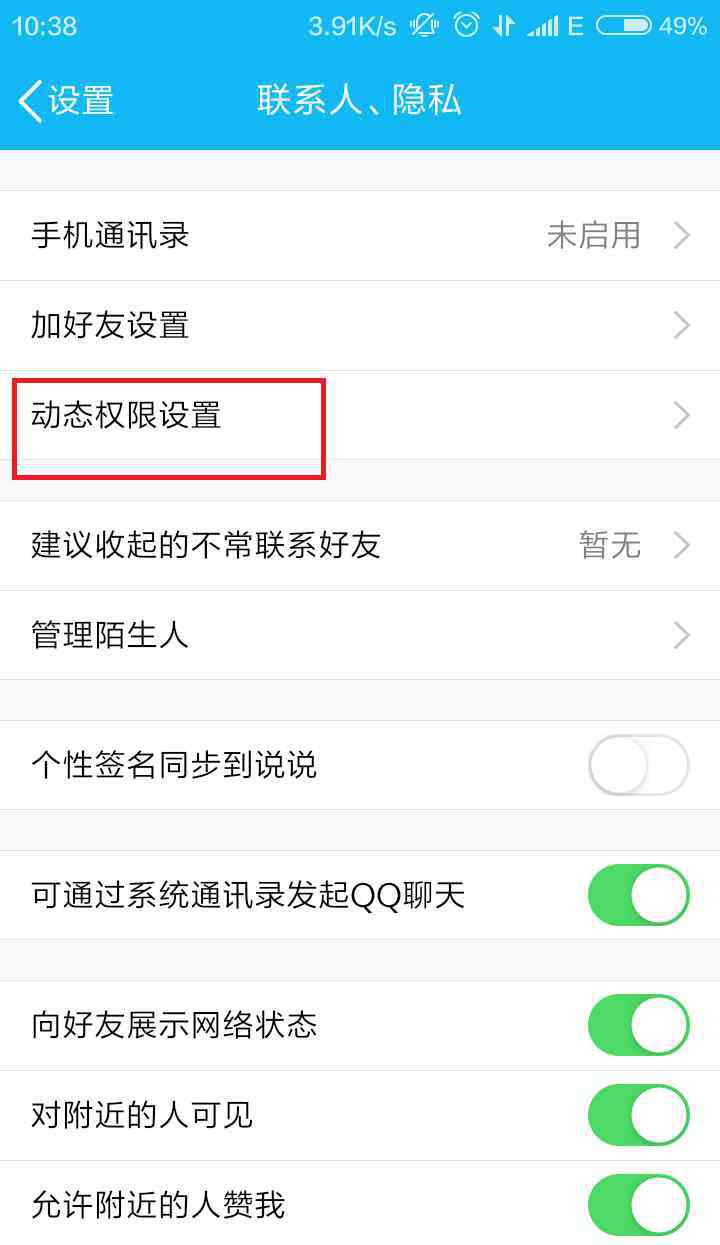Open 动态权限设置

coord(360,415)
